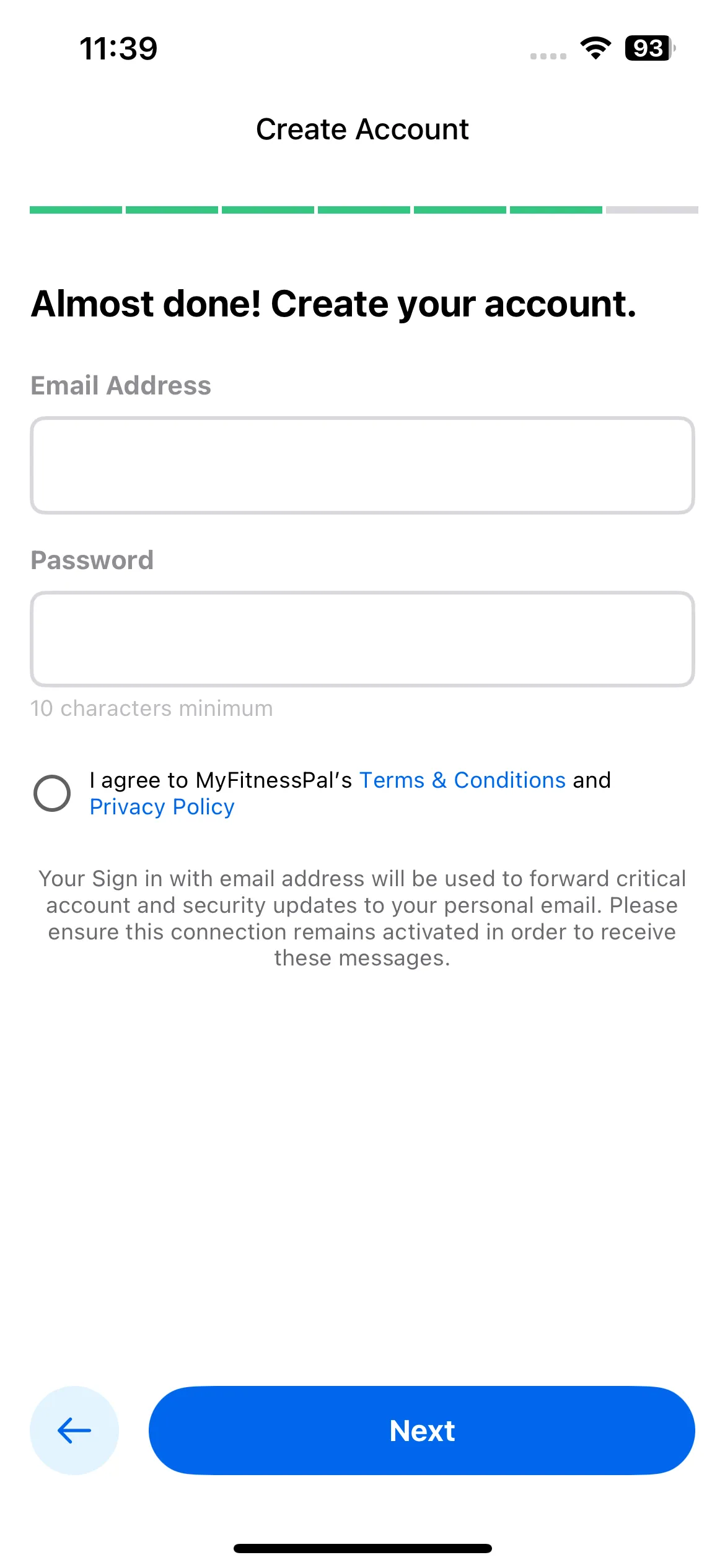Focus the Password input field
Screen dimensions: 725x1568
coord(362,639)
